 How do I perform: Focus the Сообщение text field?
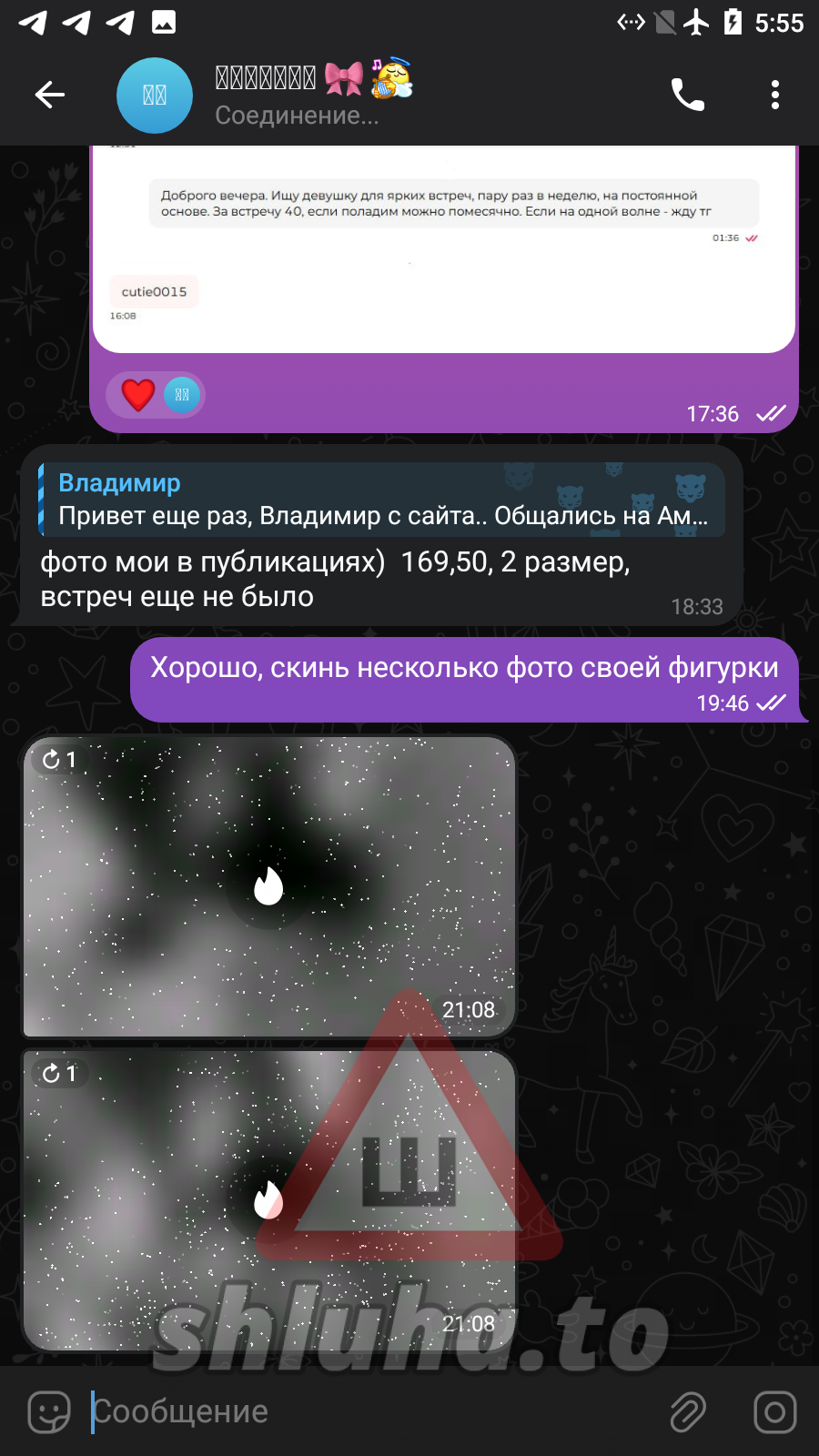[x=364, y=1411]
